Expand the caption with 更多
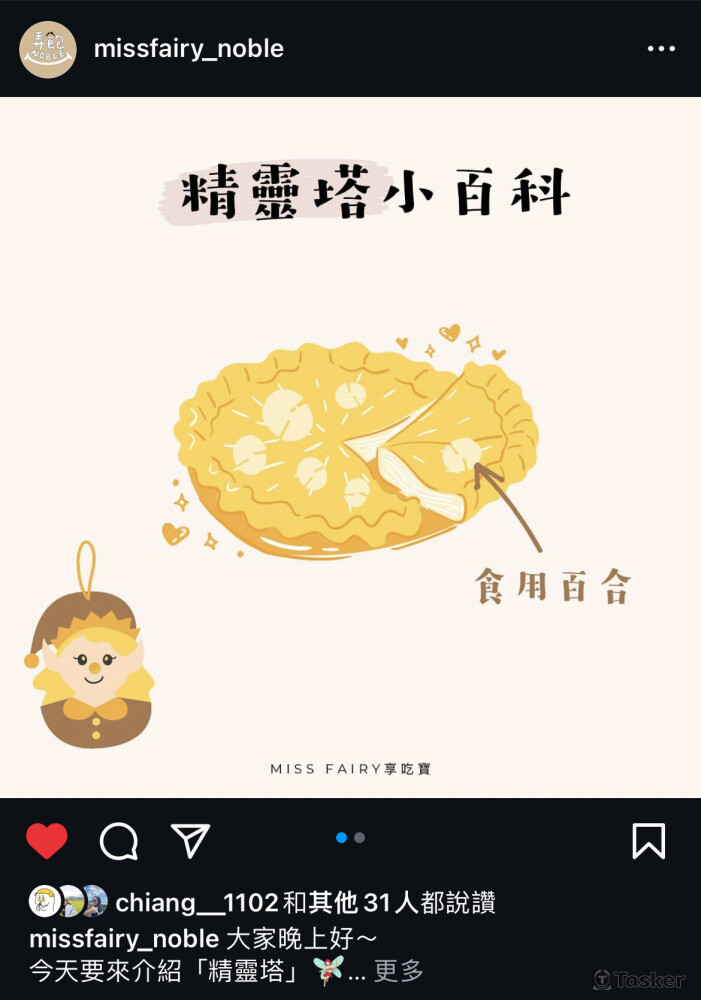 (399, 970)
